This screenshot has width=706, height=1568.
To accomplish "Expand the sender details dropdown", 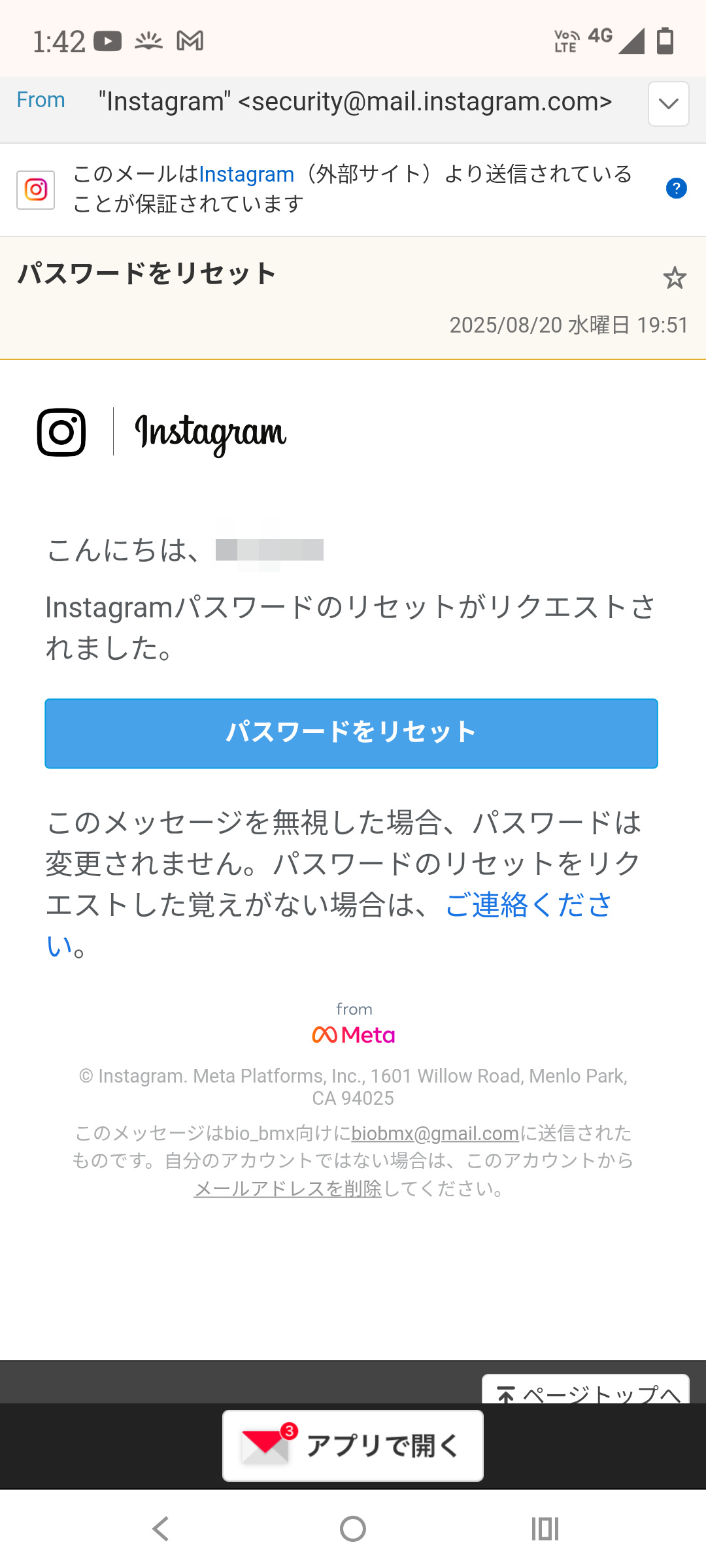I will pos(668,104).
